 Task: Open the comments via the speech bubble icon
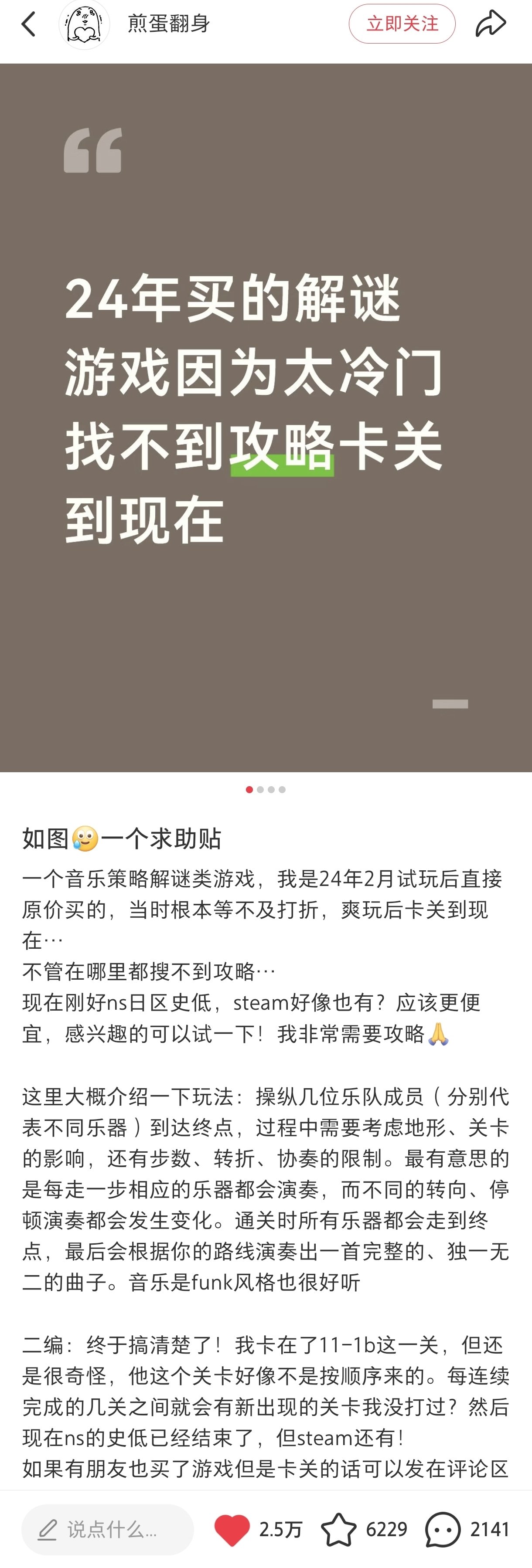(443, 1528)
